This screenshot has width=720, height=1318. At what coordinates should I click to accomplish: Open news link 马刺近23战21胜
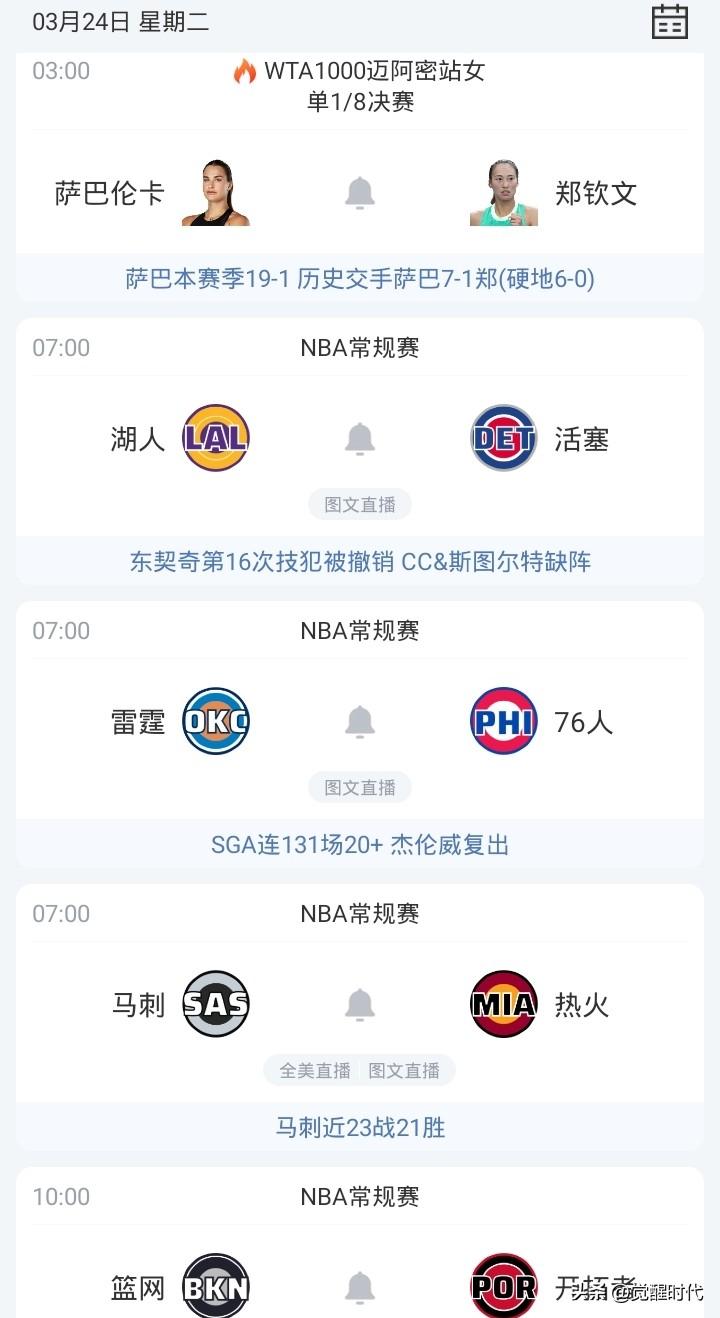[x=360, y=1128]
